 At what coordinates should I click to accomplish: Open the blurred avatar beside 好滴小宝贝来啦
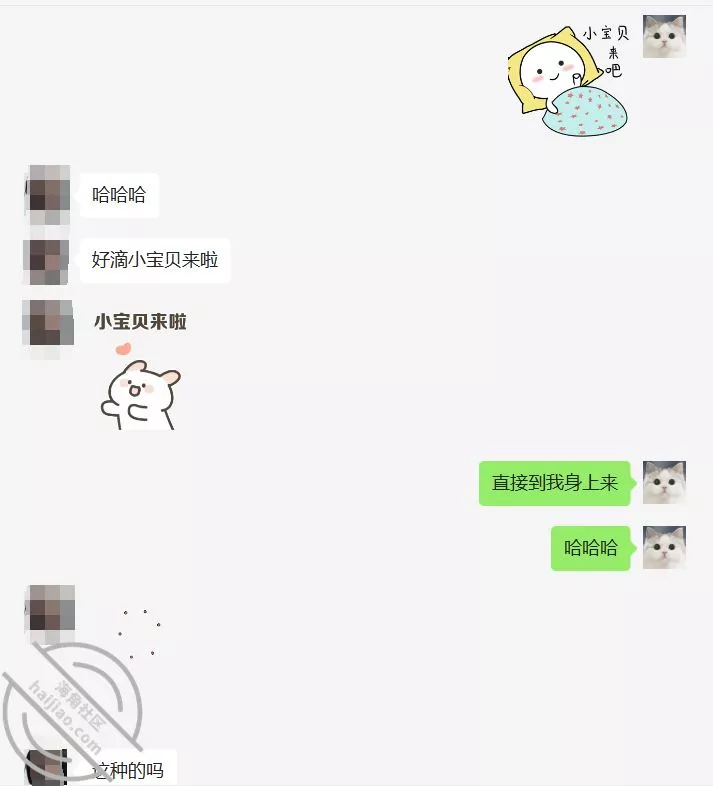47,261
